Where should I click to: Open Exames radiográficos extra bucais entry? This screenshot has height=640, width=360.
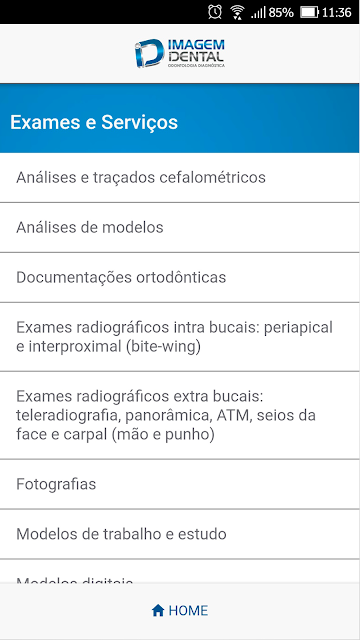(x=180, y=416)
